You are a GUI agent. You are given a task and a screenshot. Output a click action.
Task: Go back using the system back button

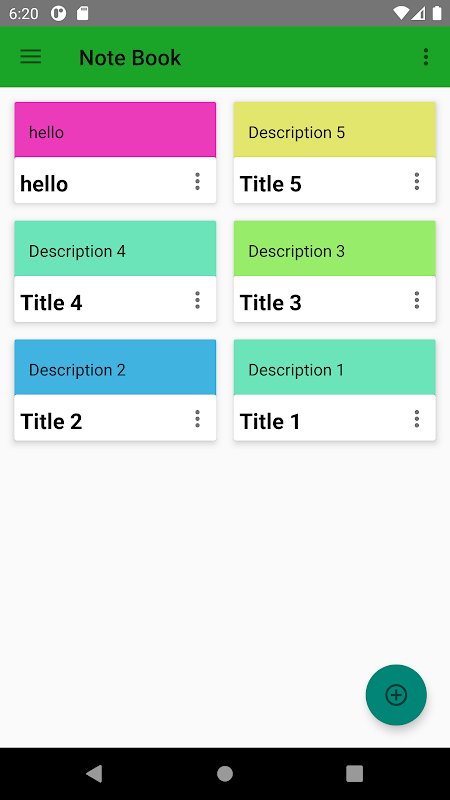94,773
